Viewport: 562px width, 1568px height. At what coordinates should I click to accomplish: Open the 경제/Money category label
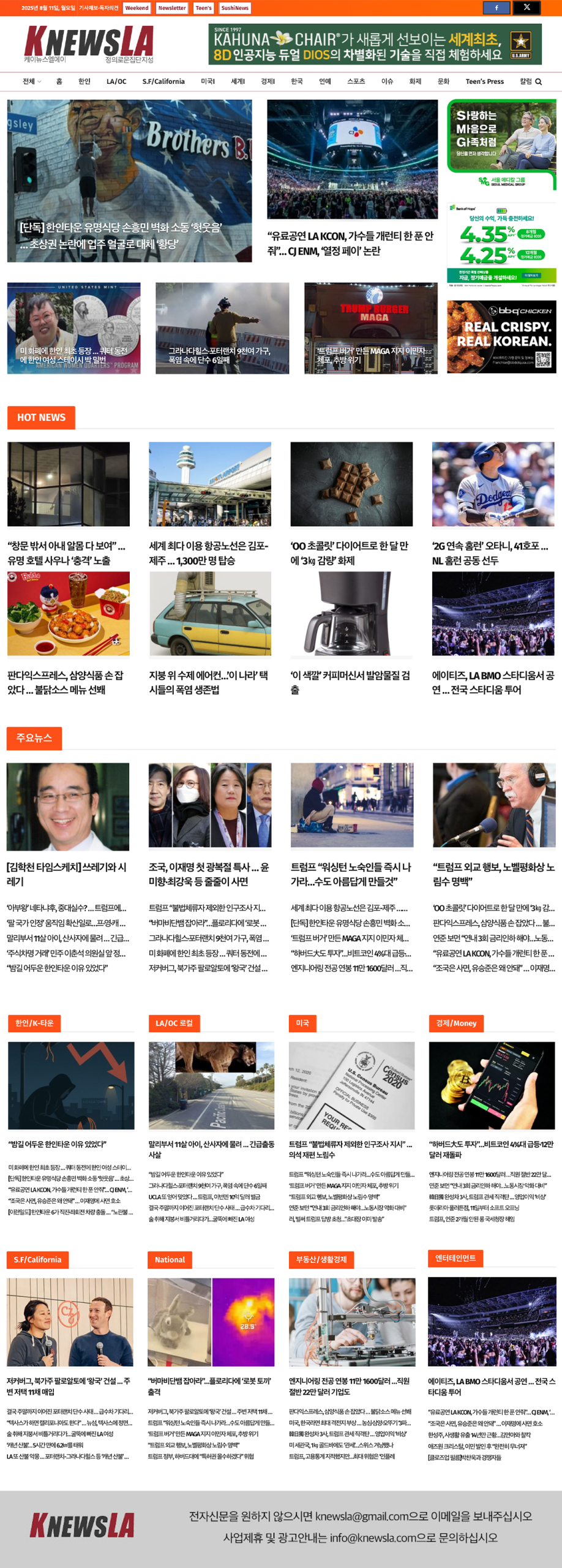pyautogui.click(x=456, y=1023)
